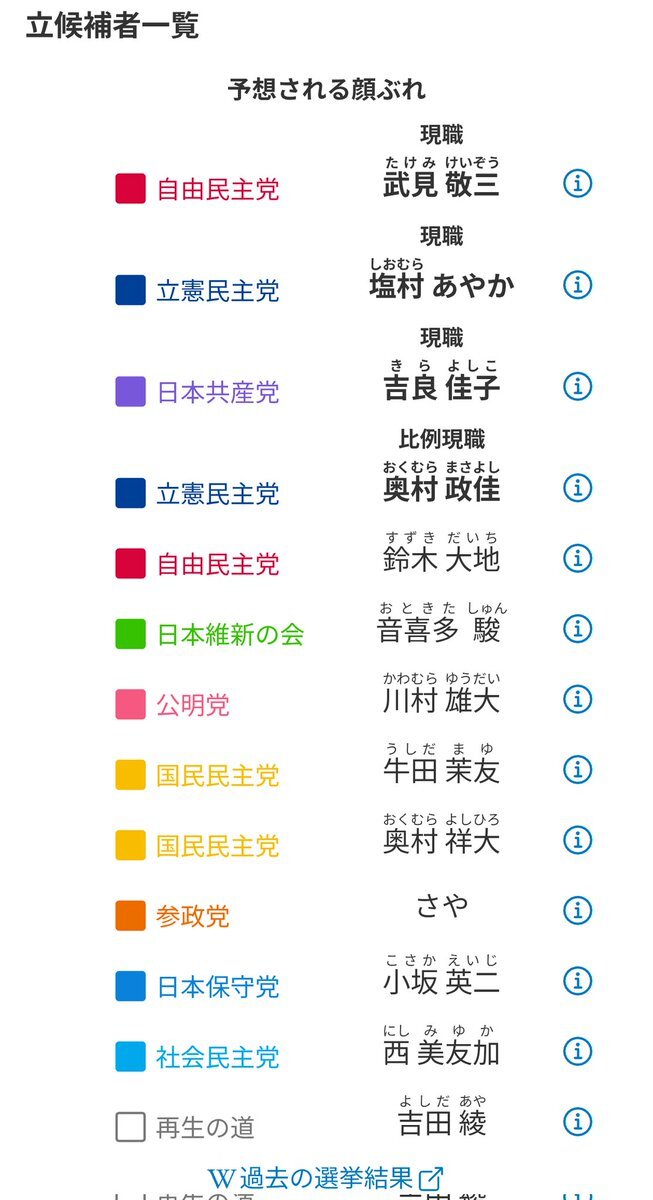Open info icon for 武見 敬三
The height and width of the screenshot is (1200, 653).
click(x=577, y=184)
